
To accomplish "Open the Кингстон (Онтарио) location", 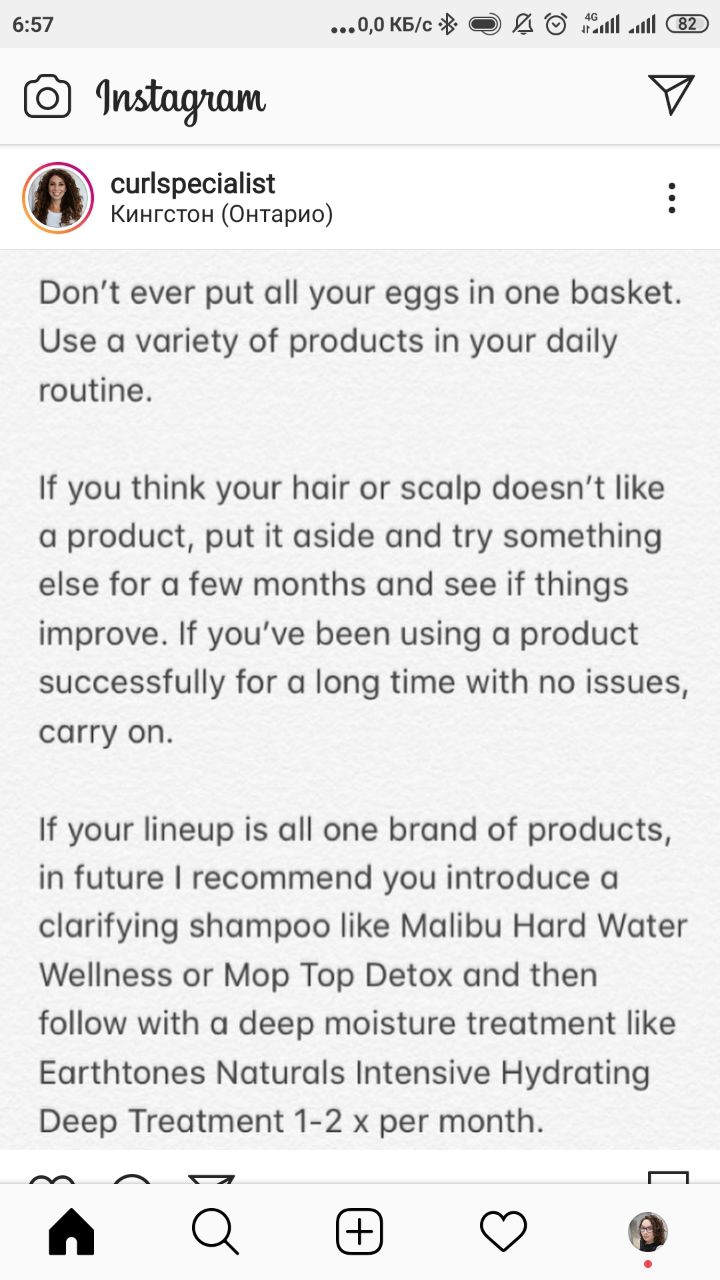I will pyautogui.click(x=222, y=214).
